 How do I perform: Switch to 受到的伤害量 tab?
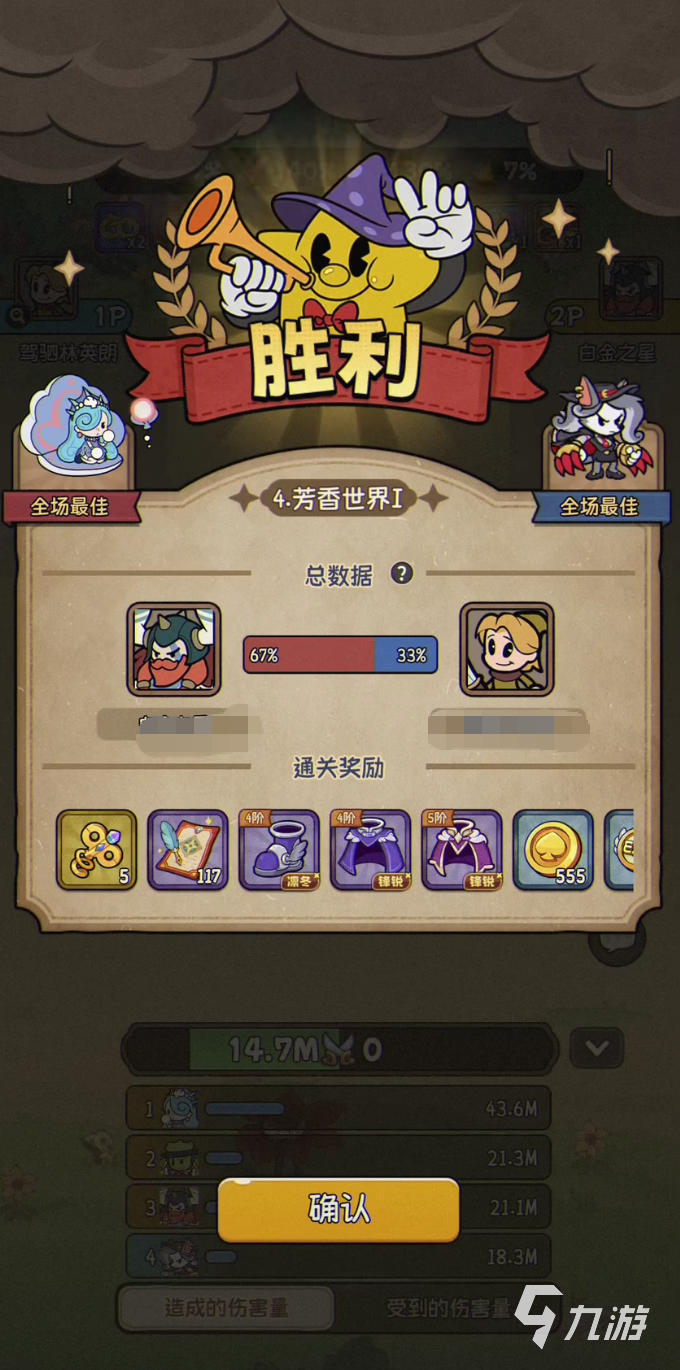coord(448,1307)
